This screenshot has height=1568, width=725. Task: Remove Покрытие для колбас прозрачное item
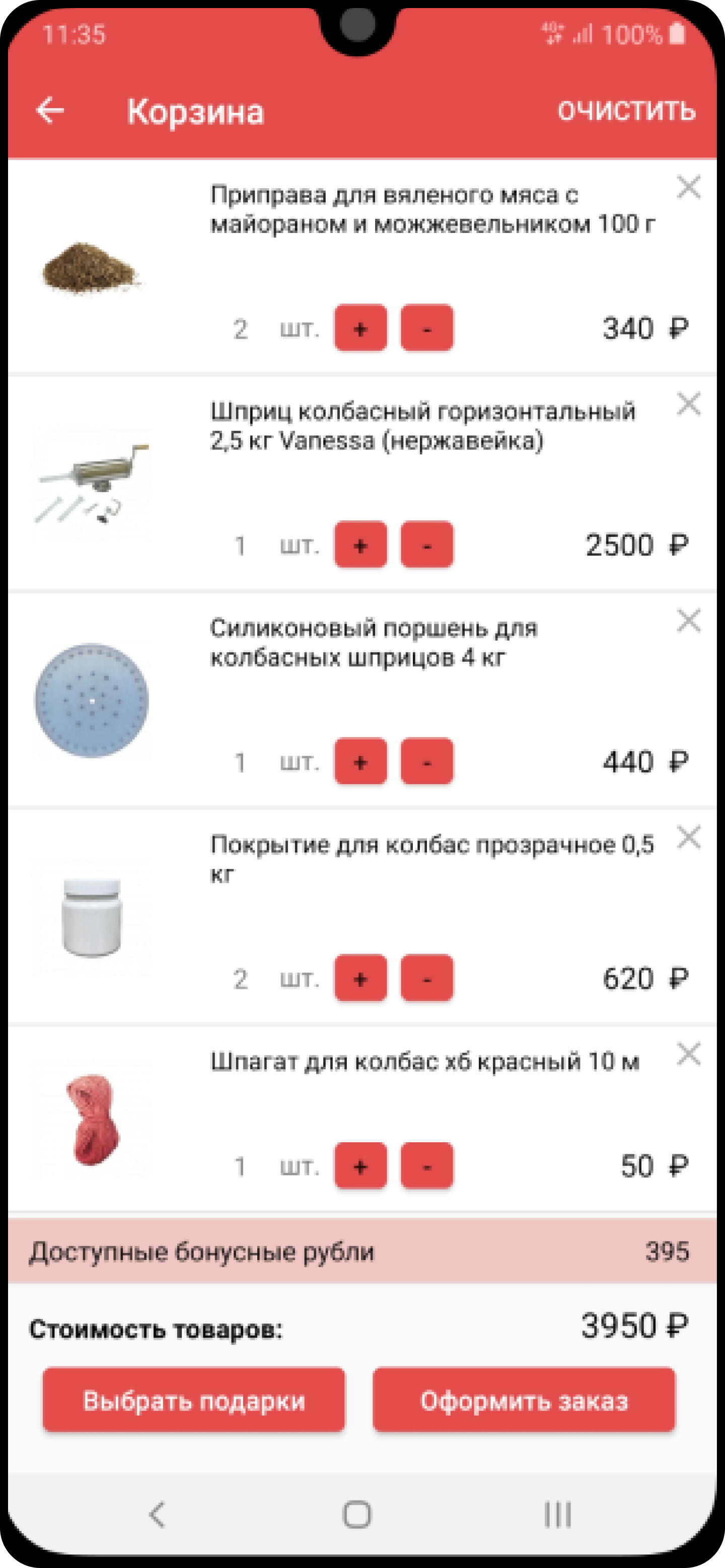point(688,837)
